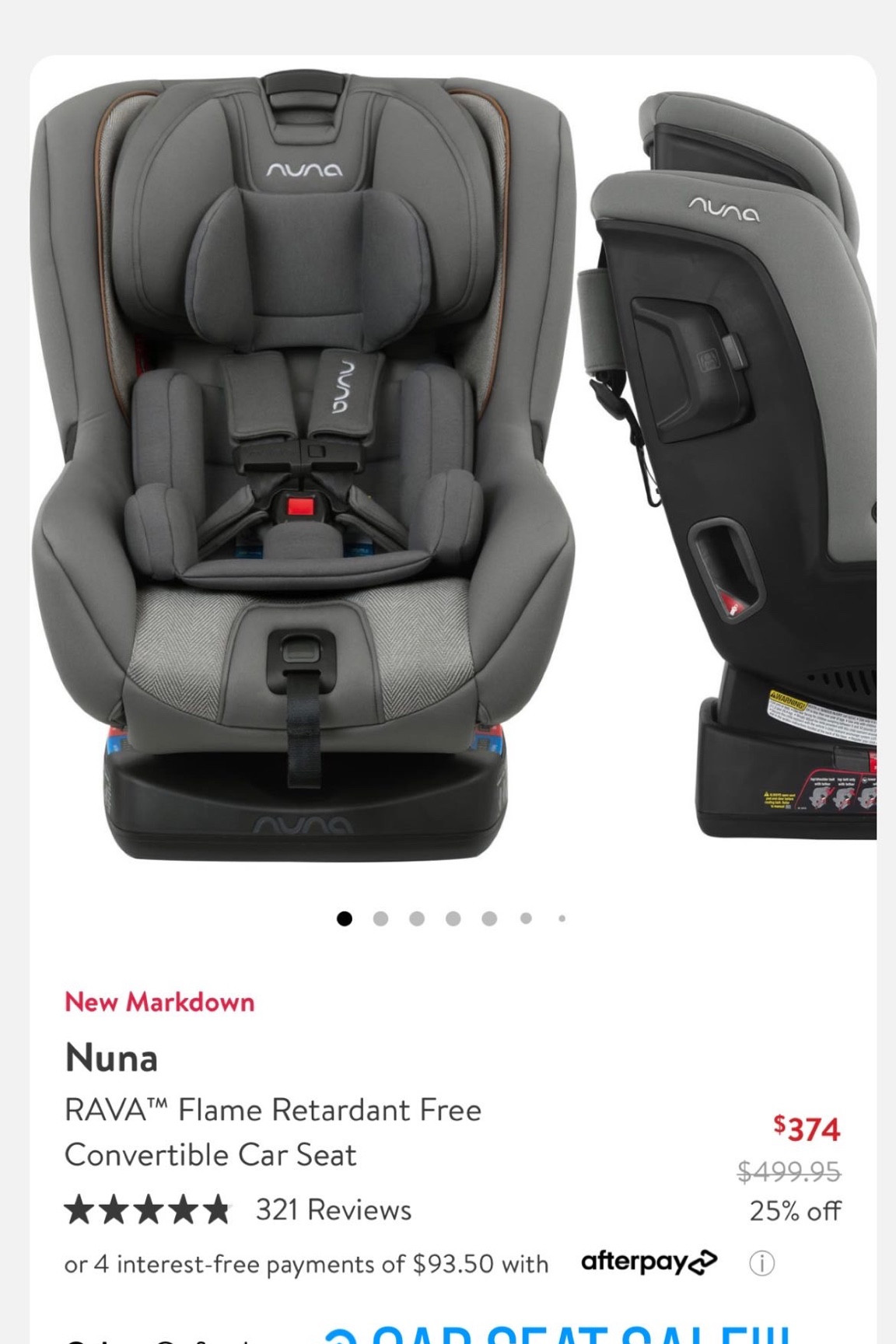
Task: Select the third carousel position indicator
Action: (x=417, y=919)
